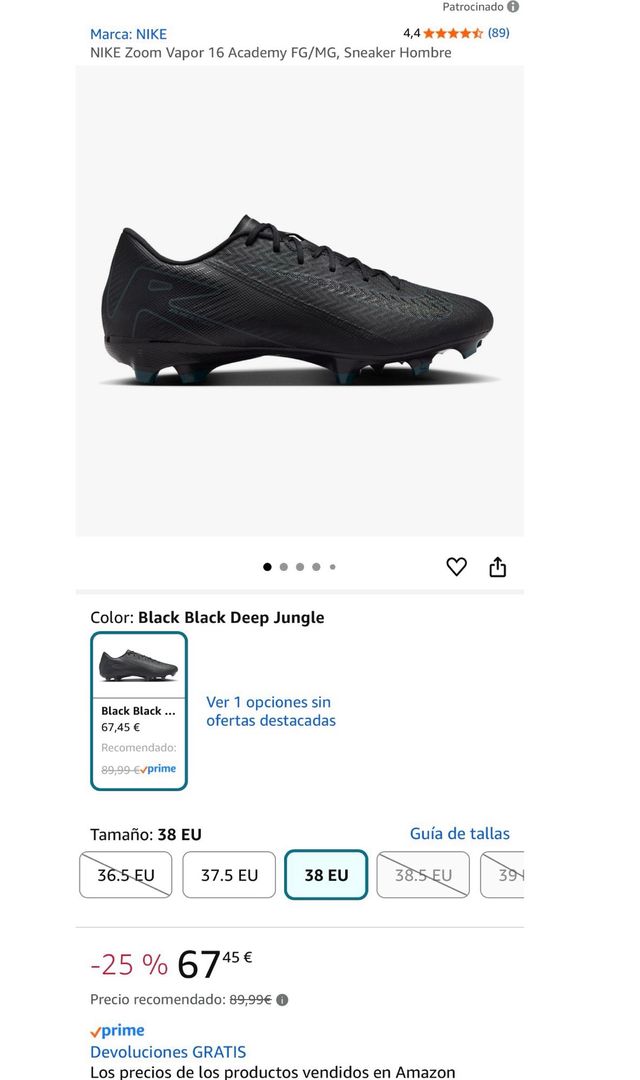Select the Black Black Deep Jungle color
This screenshot has width=640, height=1080.
point(139,711)
